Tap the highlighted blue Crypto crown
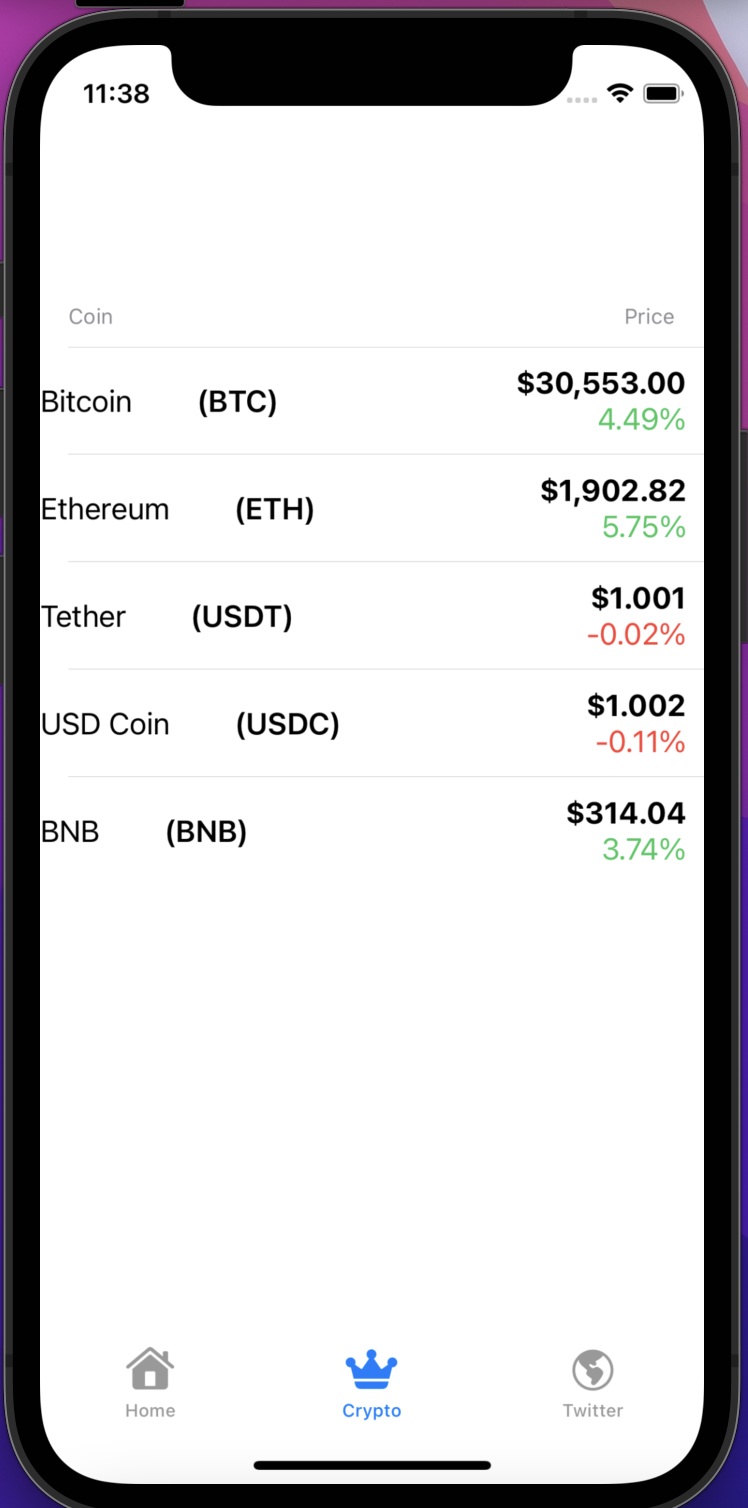 coord(371,1367)
